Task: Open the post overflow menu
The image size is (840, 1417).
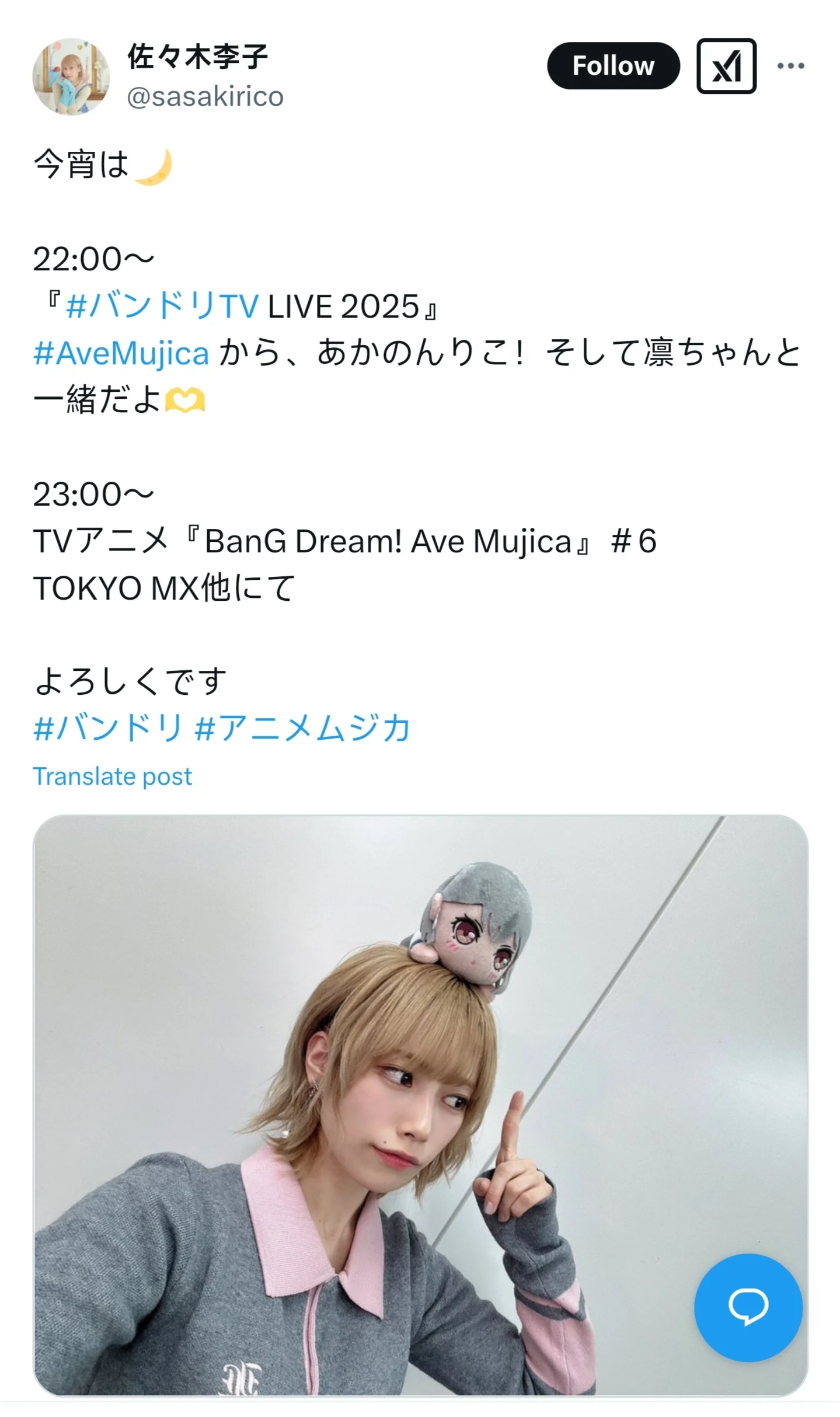Action: [x=790, y=66]
